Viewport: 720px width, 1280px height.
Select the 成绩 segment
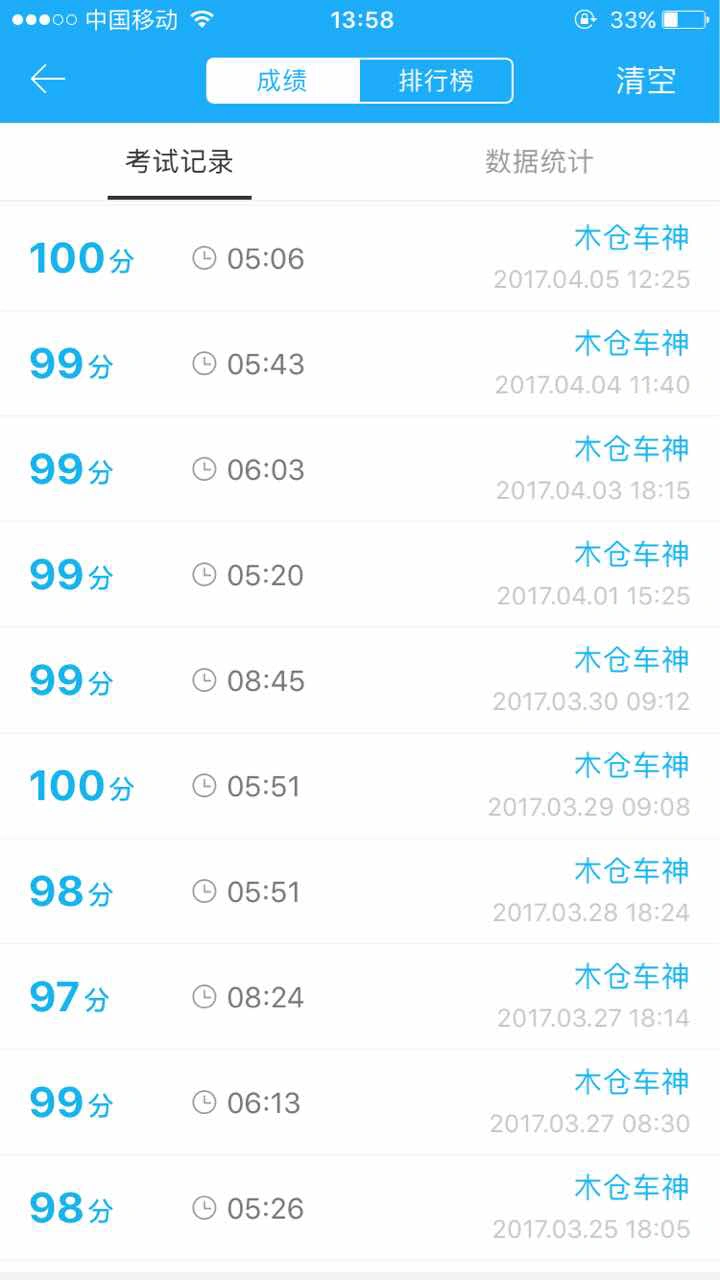[283, 81]
